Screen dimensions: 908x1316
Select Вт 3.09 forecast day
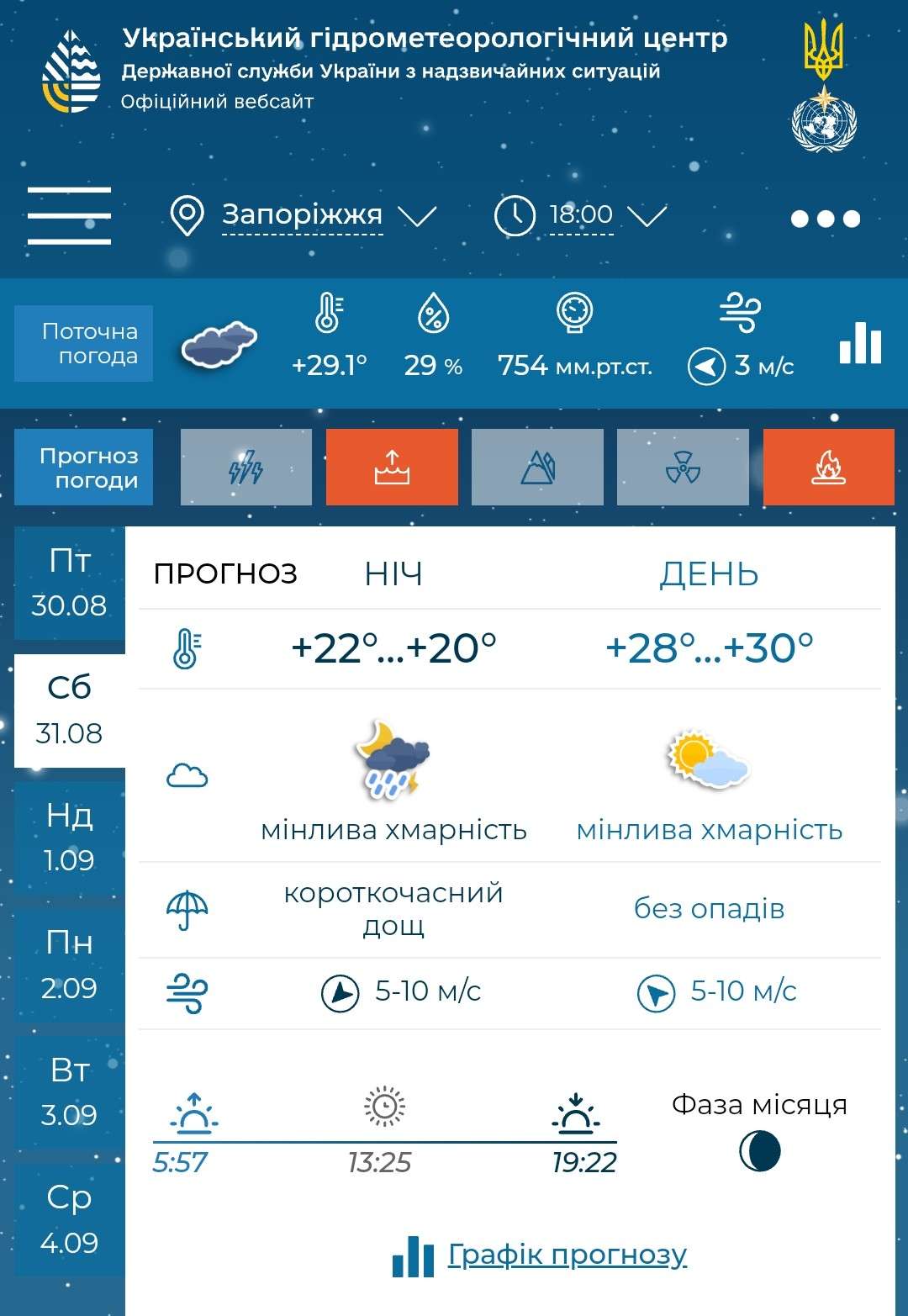(x=70, y=1092)
